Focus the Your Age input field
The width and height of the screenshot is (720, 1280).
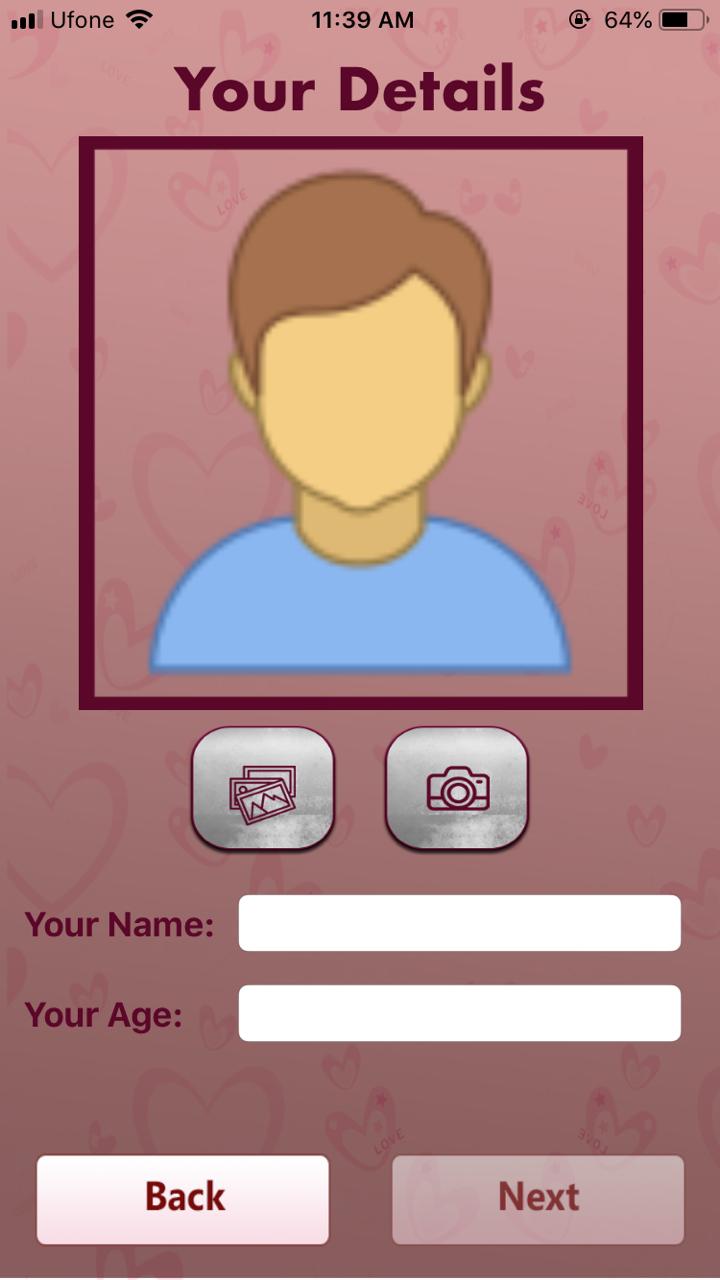click(459, 1013)
